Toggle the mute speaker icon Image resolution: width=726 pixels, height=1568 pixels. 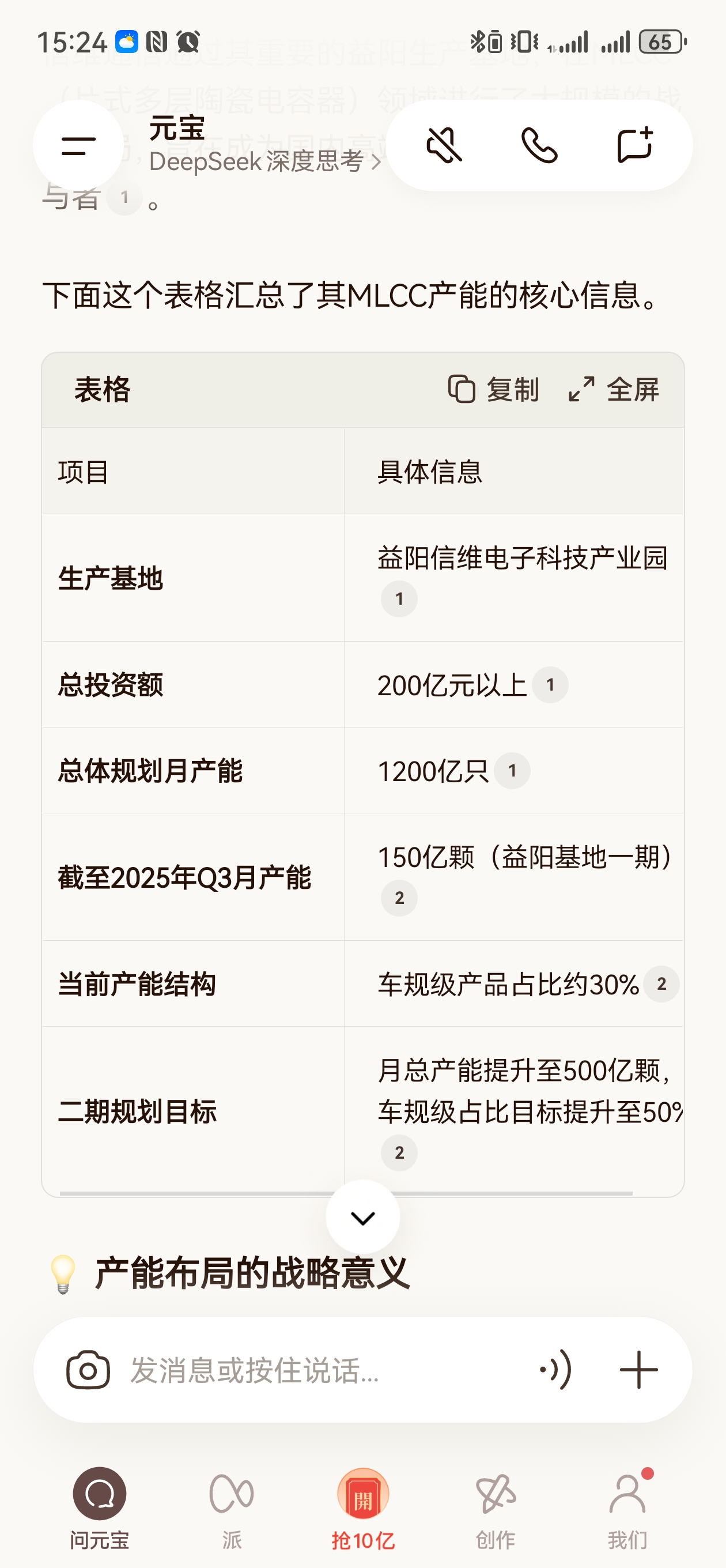(x=444, y=146)
